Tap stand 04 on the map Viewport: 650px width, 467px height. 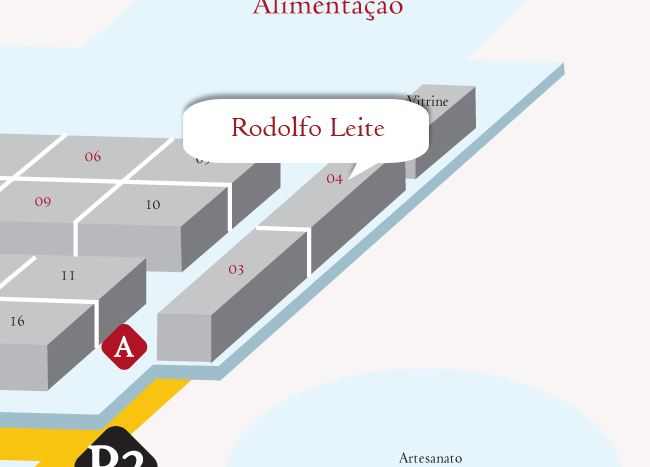point(334,179)
